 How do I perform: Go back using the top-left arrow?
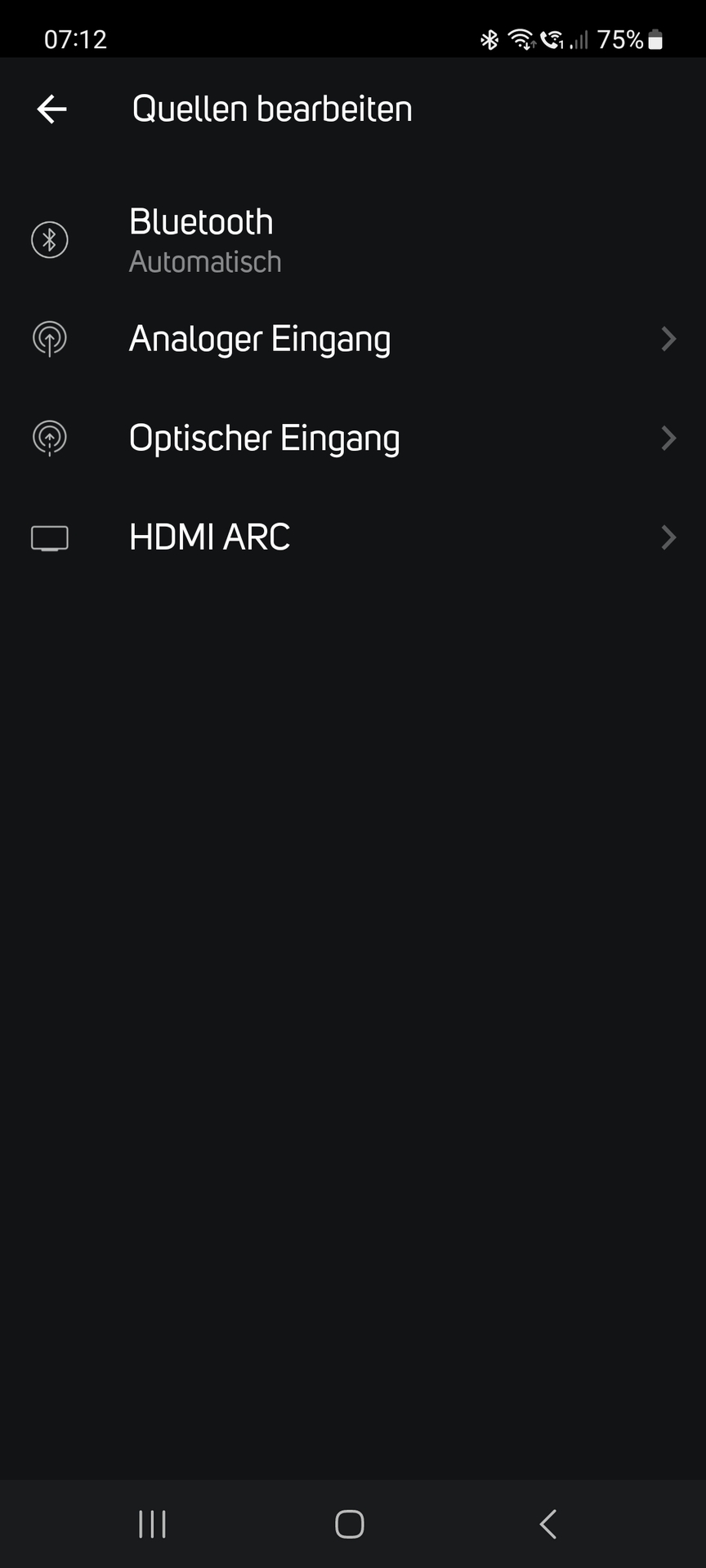[x=51, y=109]
